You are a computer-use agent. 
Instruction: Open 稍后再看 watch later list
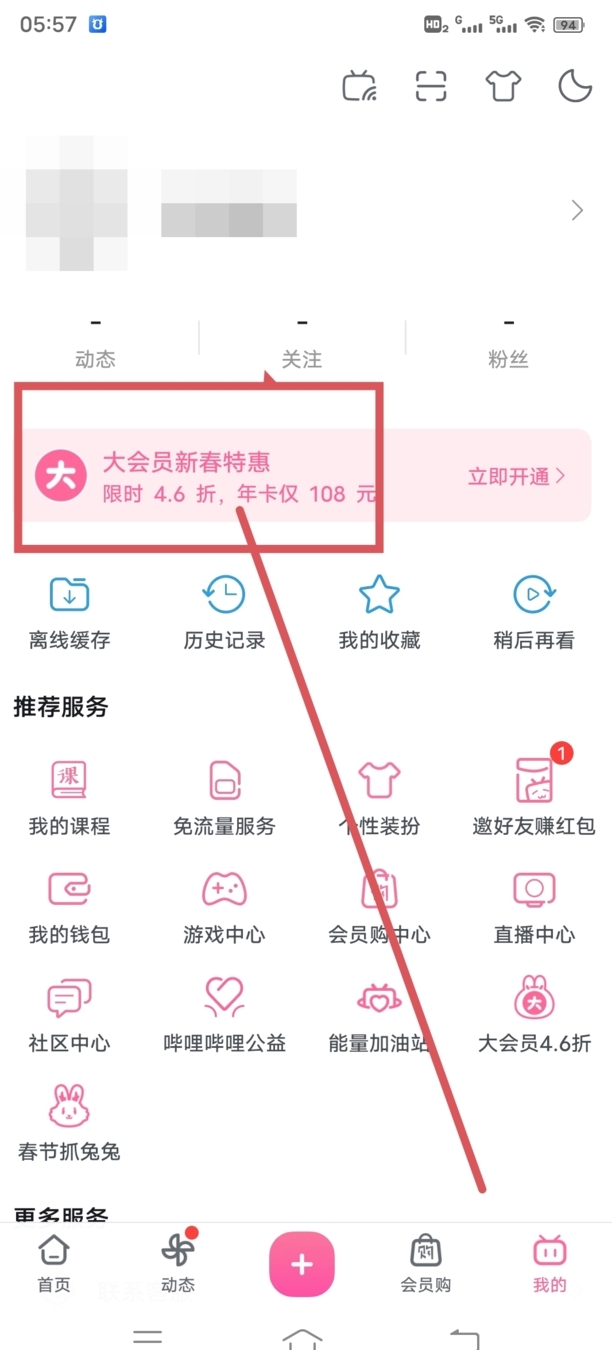(x=534, y=613)
